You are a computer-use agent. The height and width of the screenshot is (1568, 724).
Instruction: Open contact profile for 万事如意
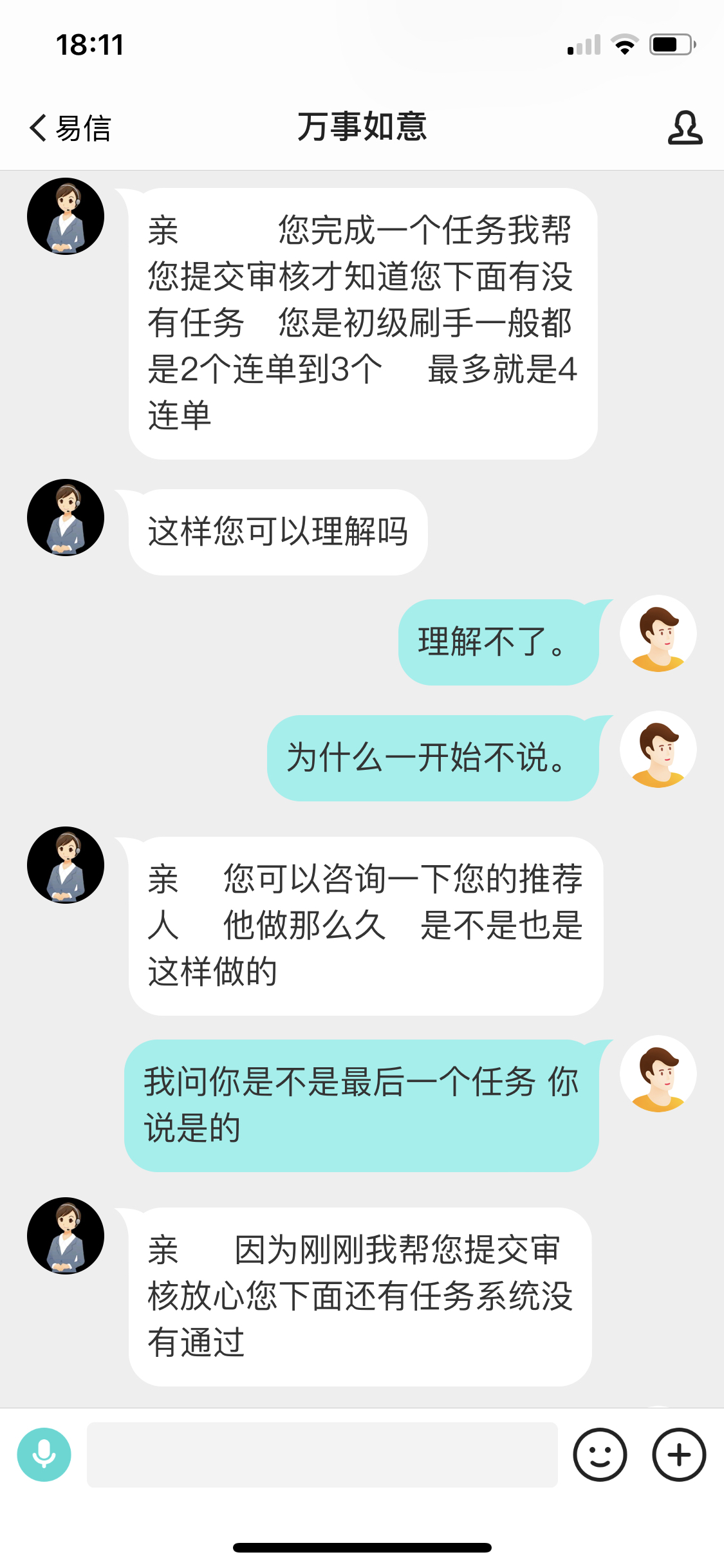click(684, 127)
